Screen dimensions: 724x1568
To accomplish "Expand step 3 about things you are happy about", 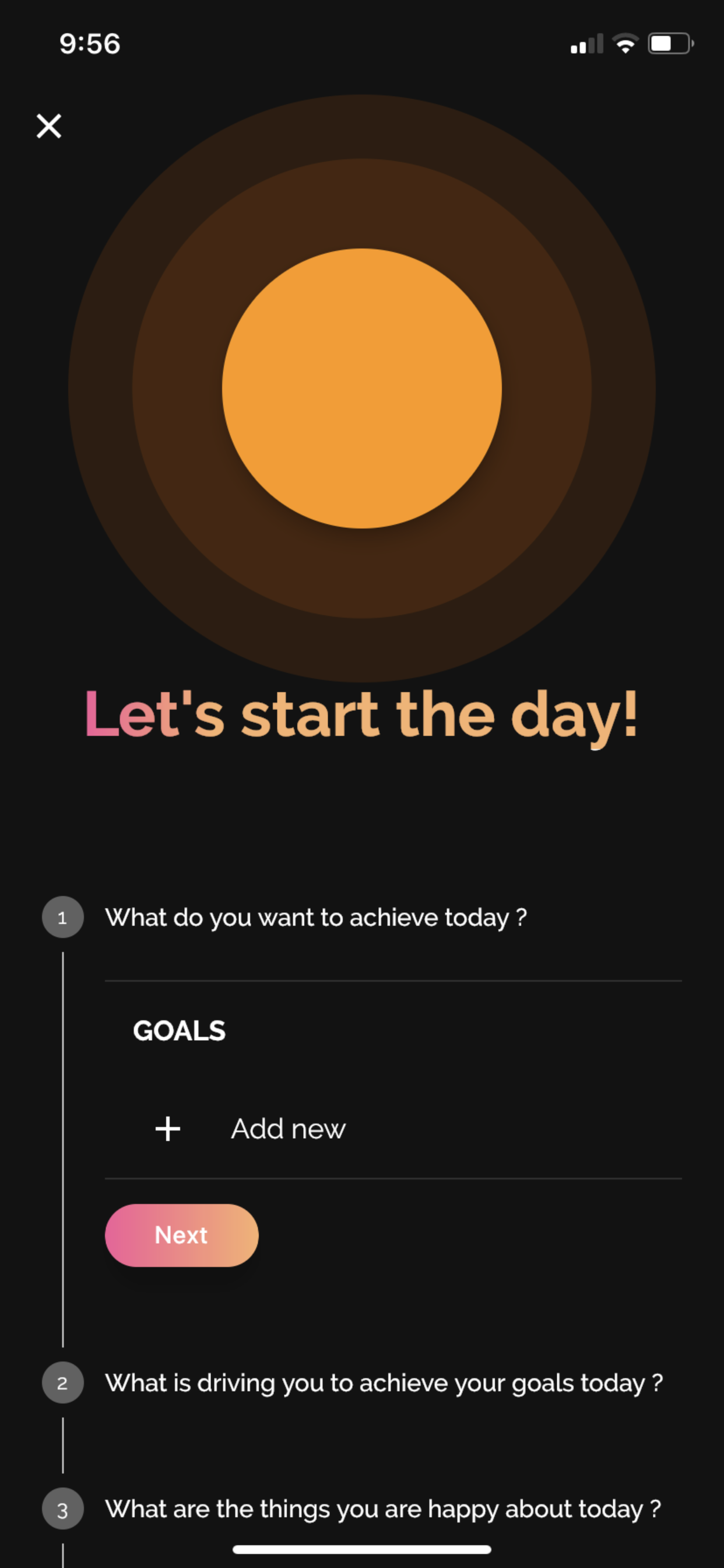I will pyautogui.click(x=382, y=1509).
